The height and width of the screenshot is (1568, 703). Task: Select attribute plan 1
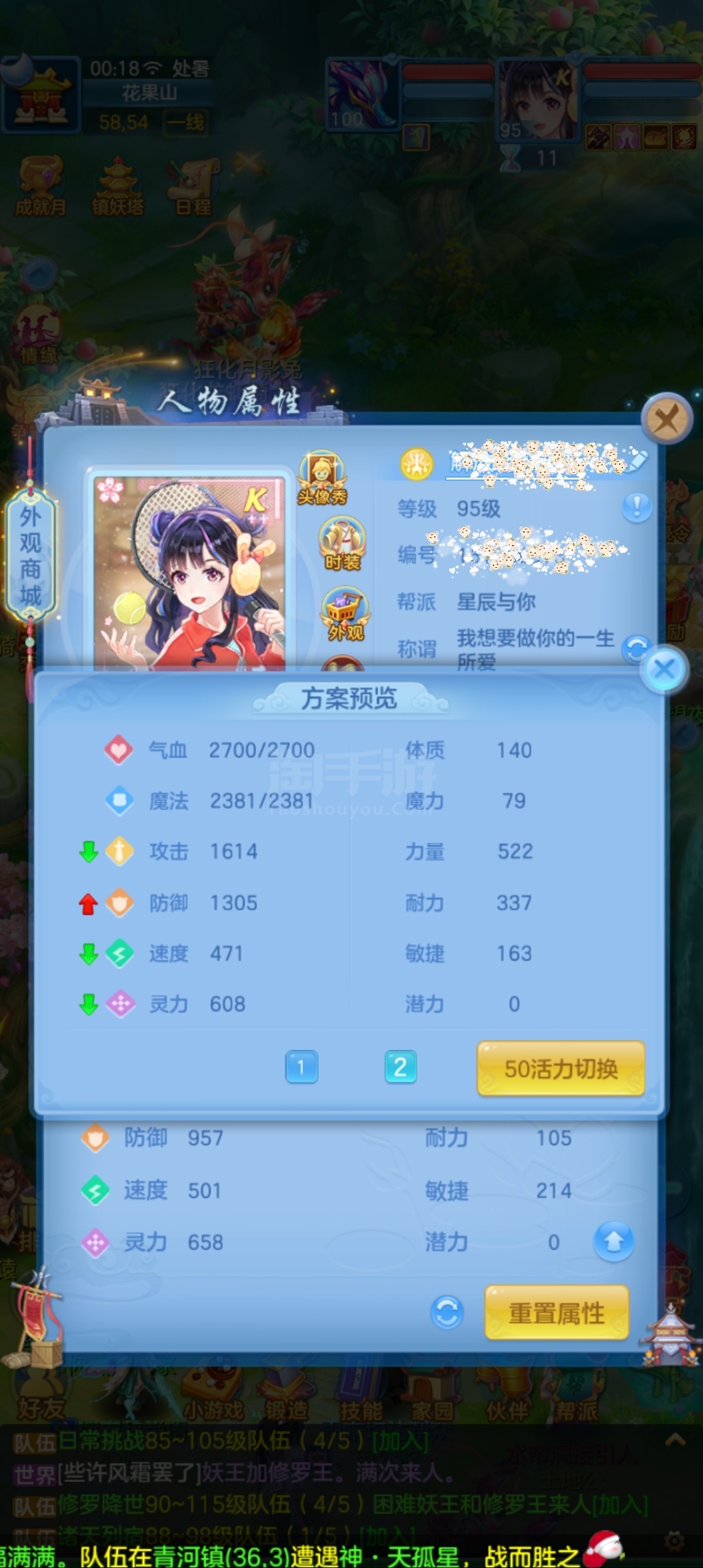tap(301, 1067)
